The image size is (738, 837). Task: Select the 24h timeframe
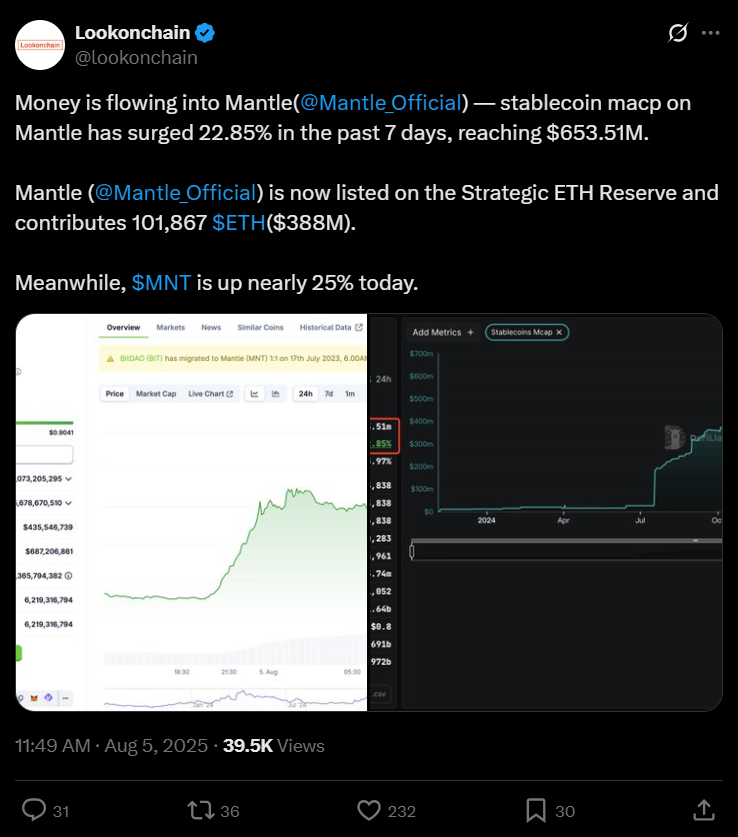pyautogui.click(x=306, y=395)
